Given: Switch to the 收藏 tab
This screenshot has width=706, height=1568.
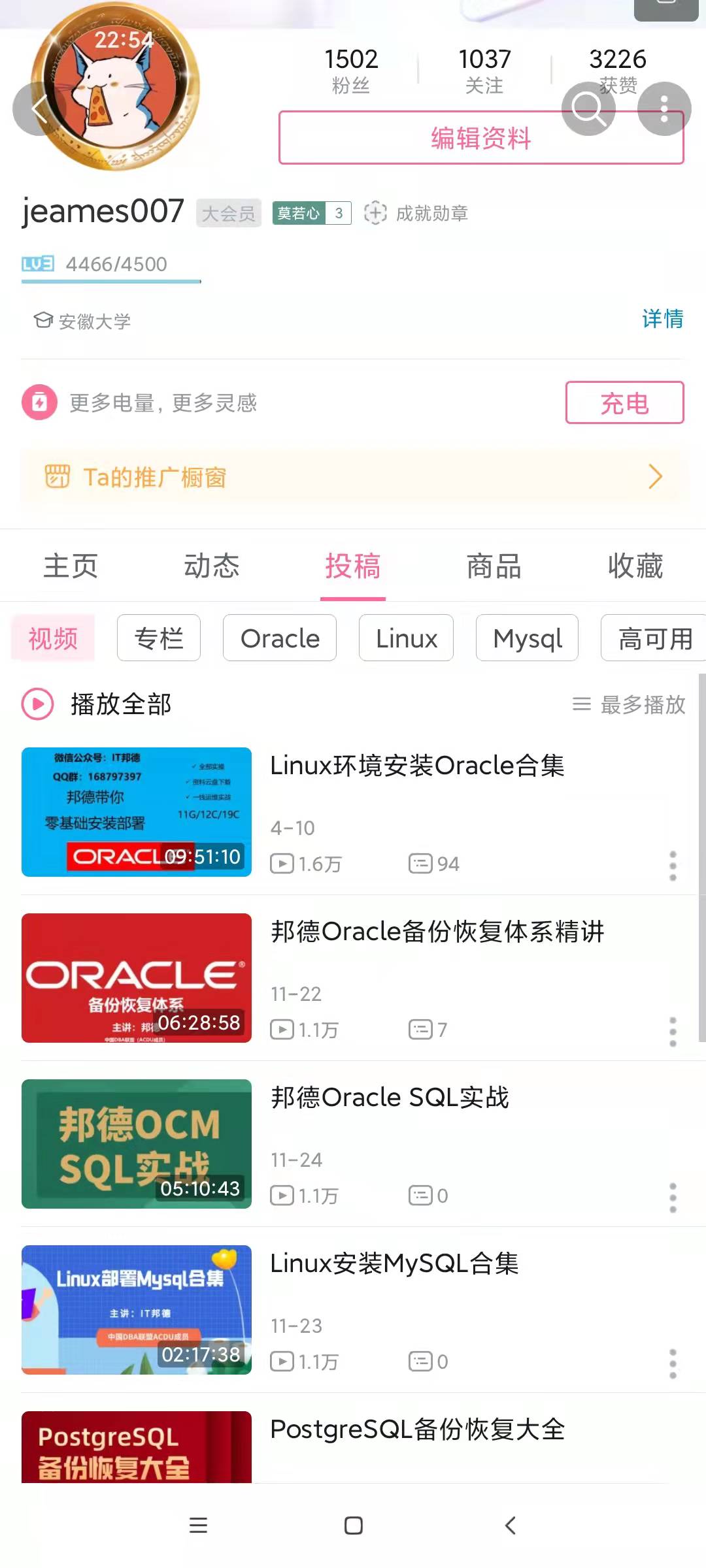Looking at the screenshot, I should [635, 566].
